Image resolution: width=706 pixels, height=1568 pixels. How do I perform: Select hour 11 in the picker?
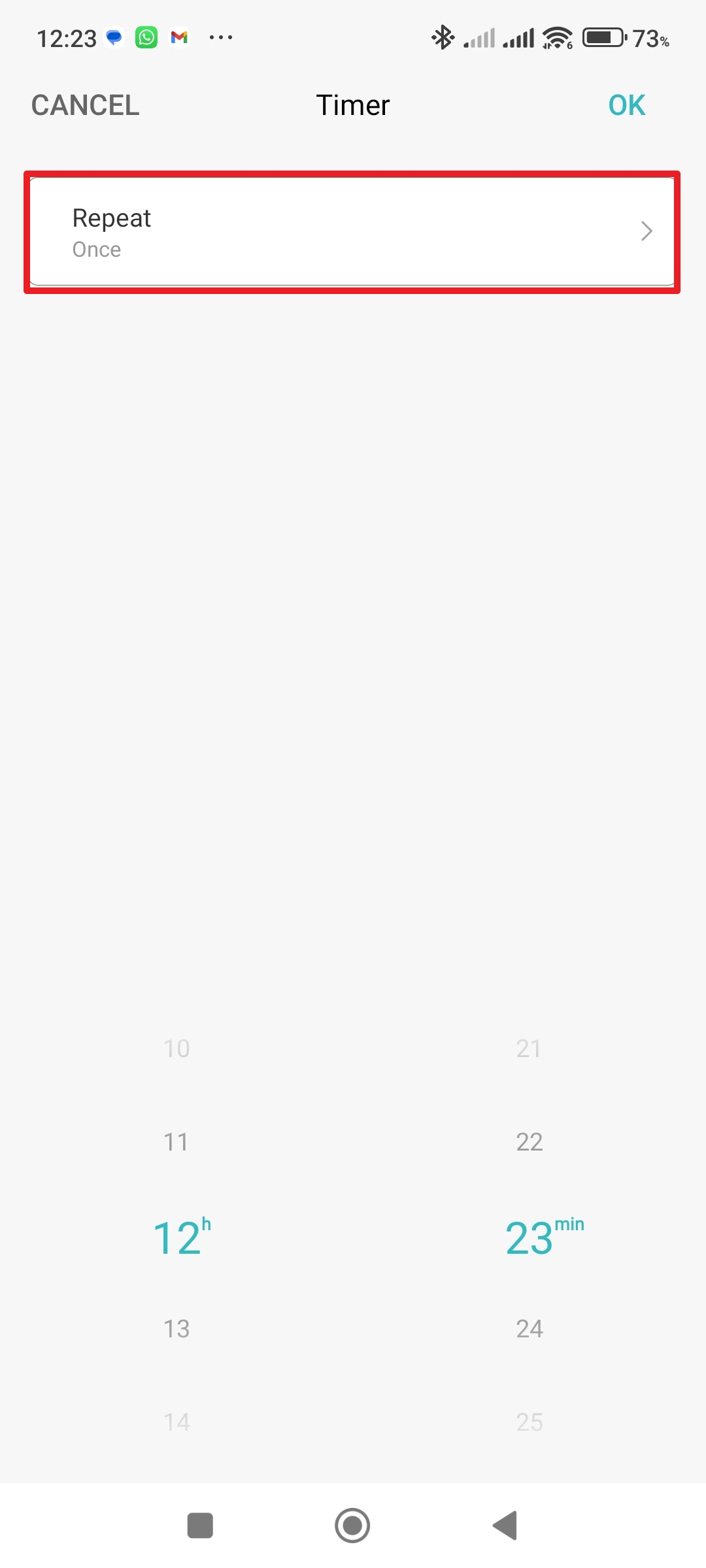176,1142
